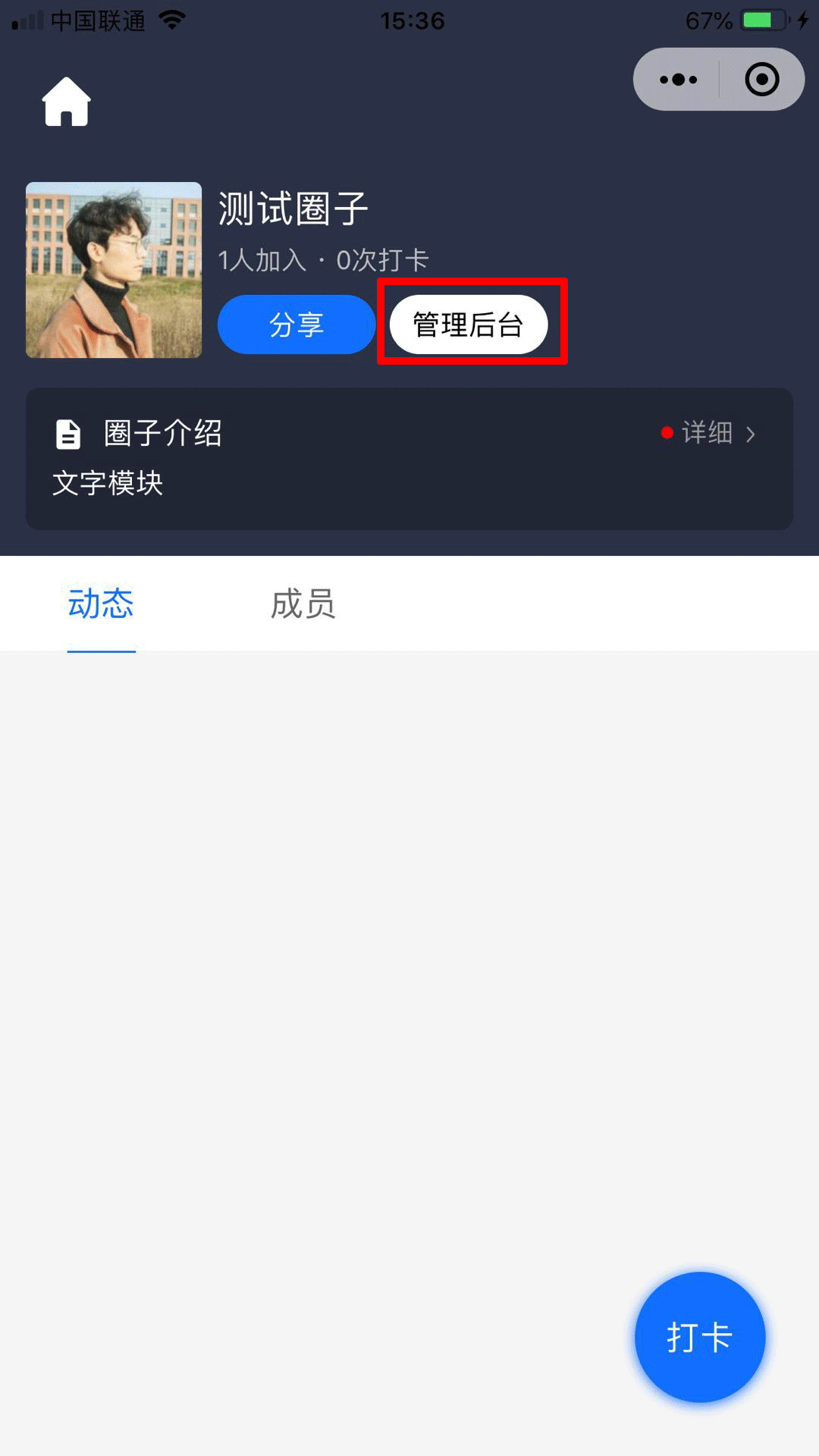Open the 测试圈子 circle avatar image
This screenshot has height=1456, width=819.
(x=114, y=270)
